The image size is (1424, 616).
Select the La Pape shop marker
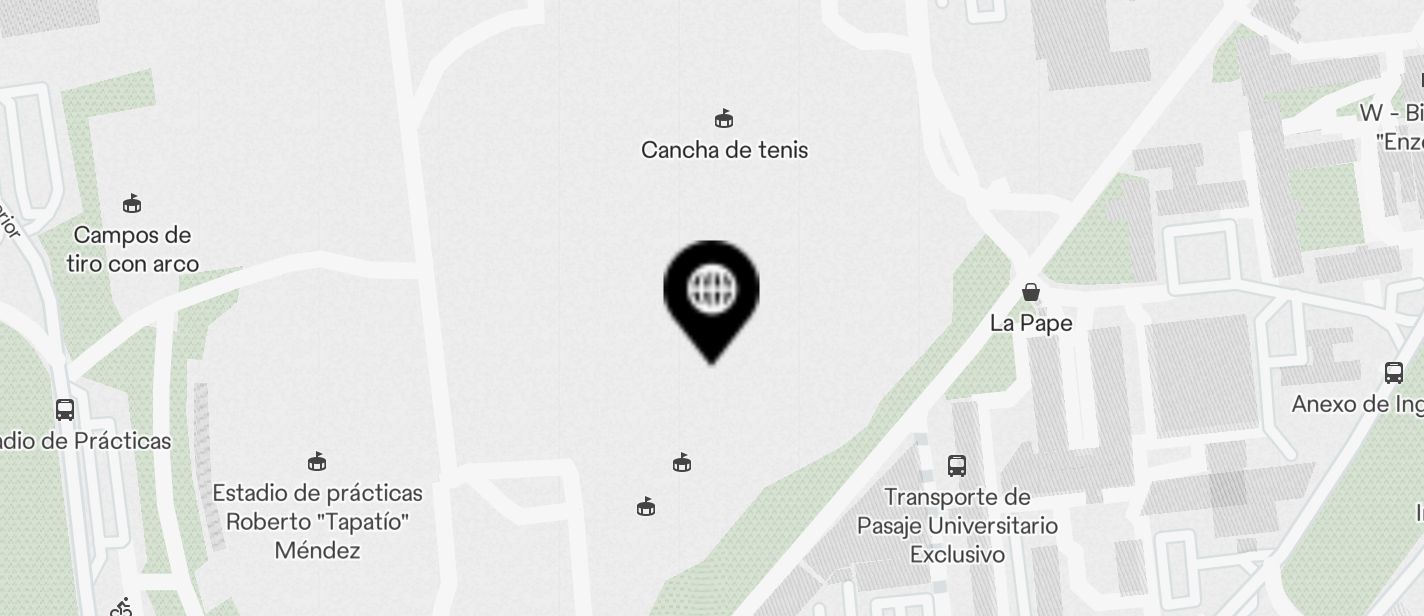tap(1031, 292)
